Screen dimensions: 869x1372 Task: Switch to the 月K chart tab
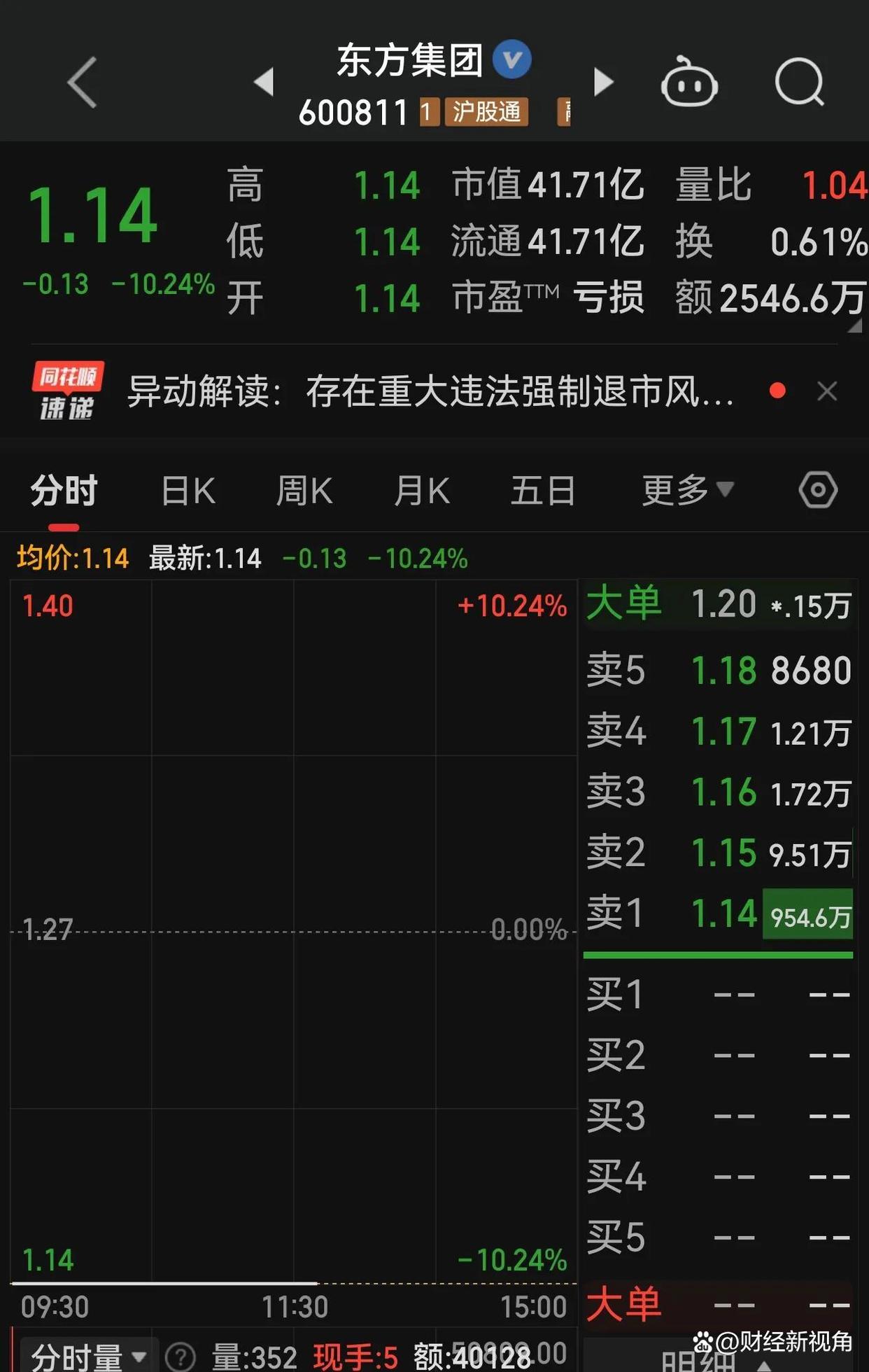point(422,491)
